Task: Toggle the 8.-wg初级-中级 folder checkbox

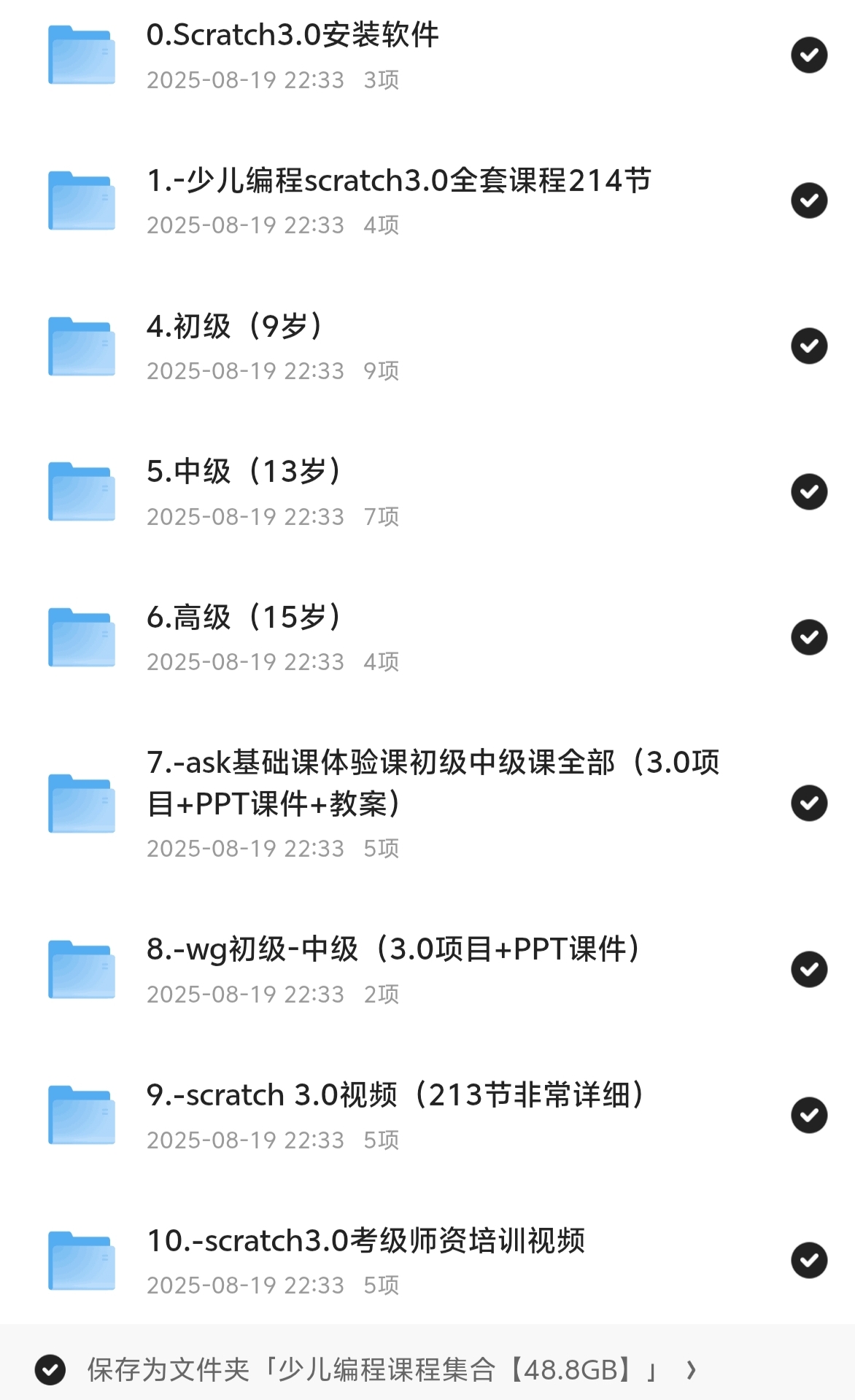Action: pos(809,969)
